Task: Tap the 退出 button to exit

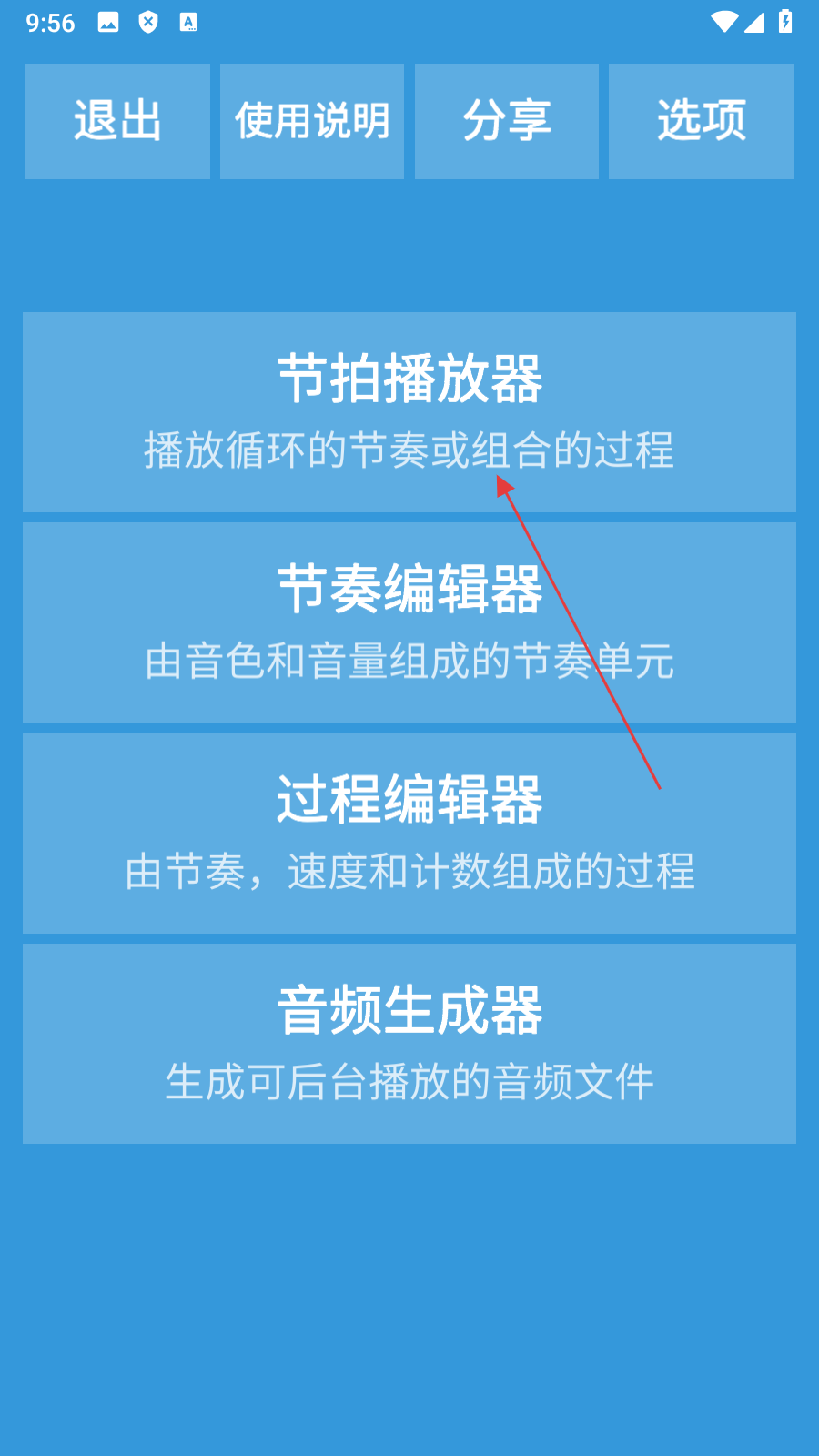Action: (x=117, y=121)
